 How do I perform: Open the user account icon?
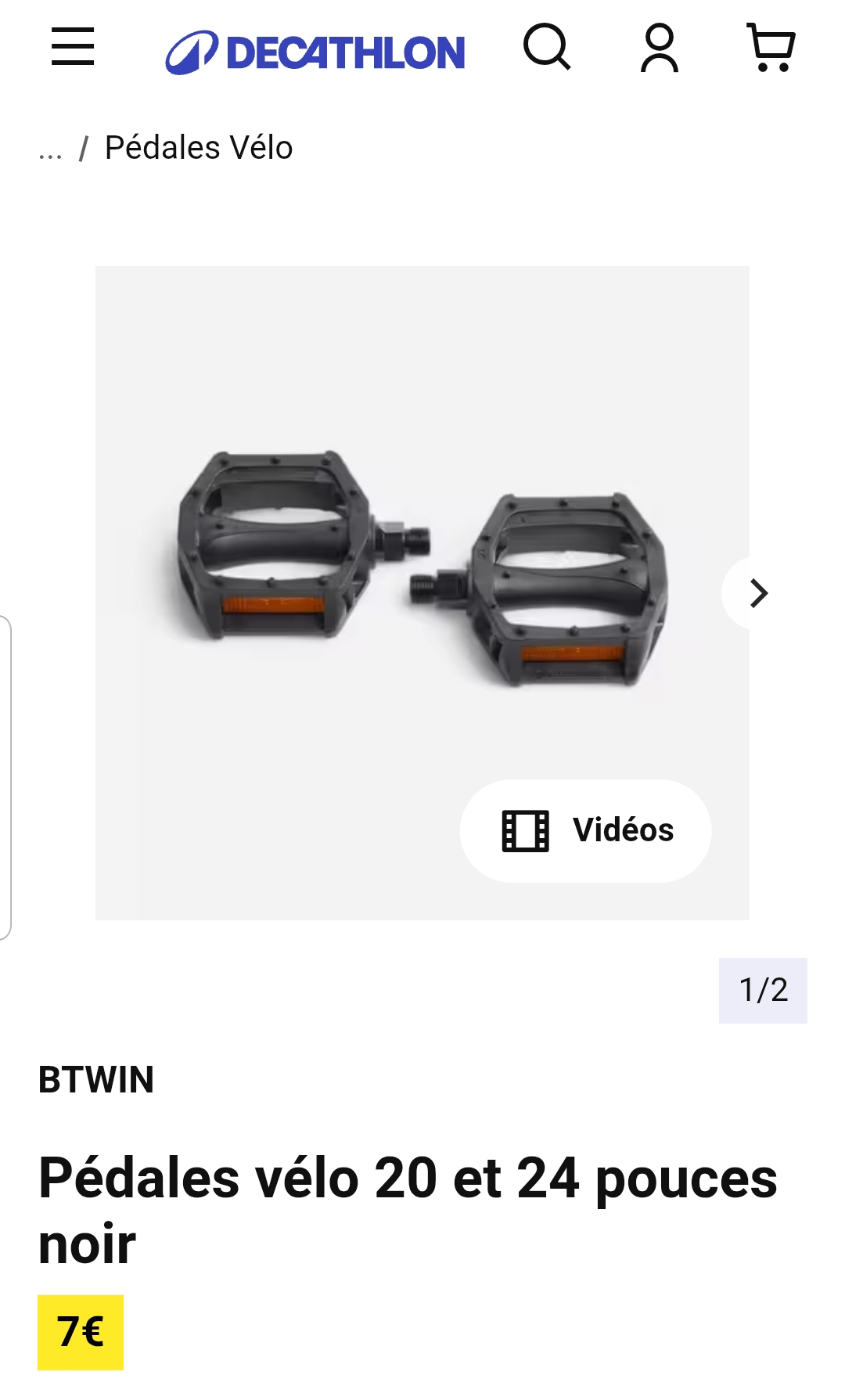point(660,48)
